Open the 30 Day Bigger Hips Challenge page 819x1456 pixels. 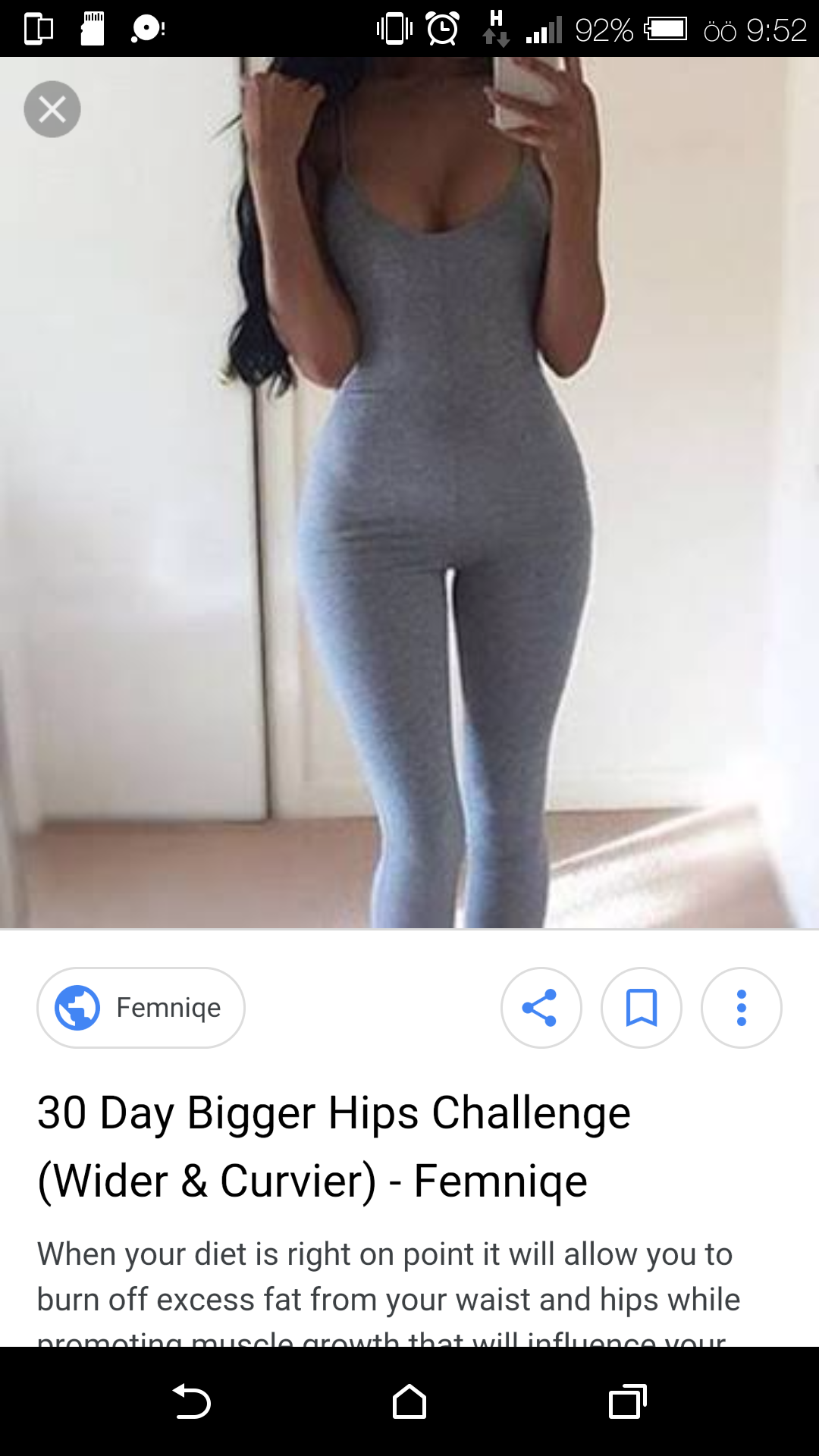334,1146
